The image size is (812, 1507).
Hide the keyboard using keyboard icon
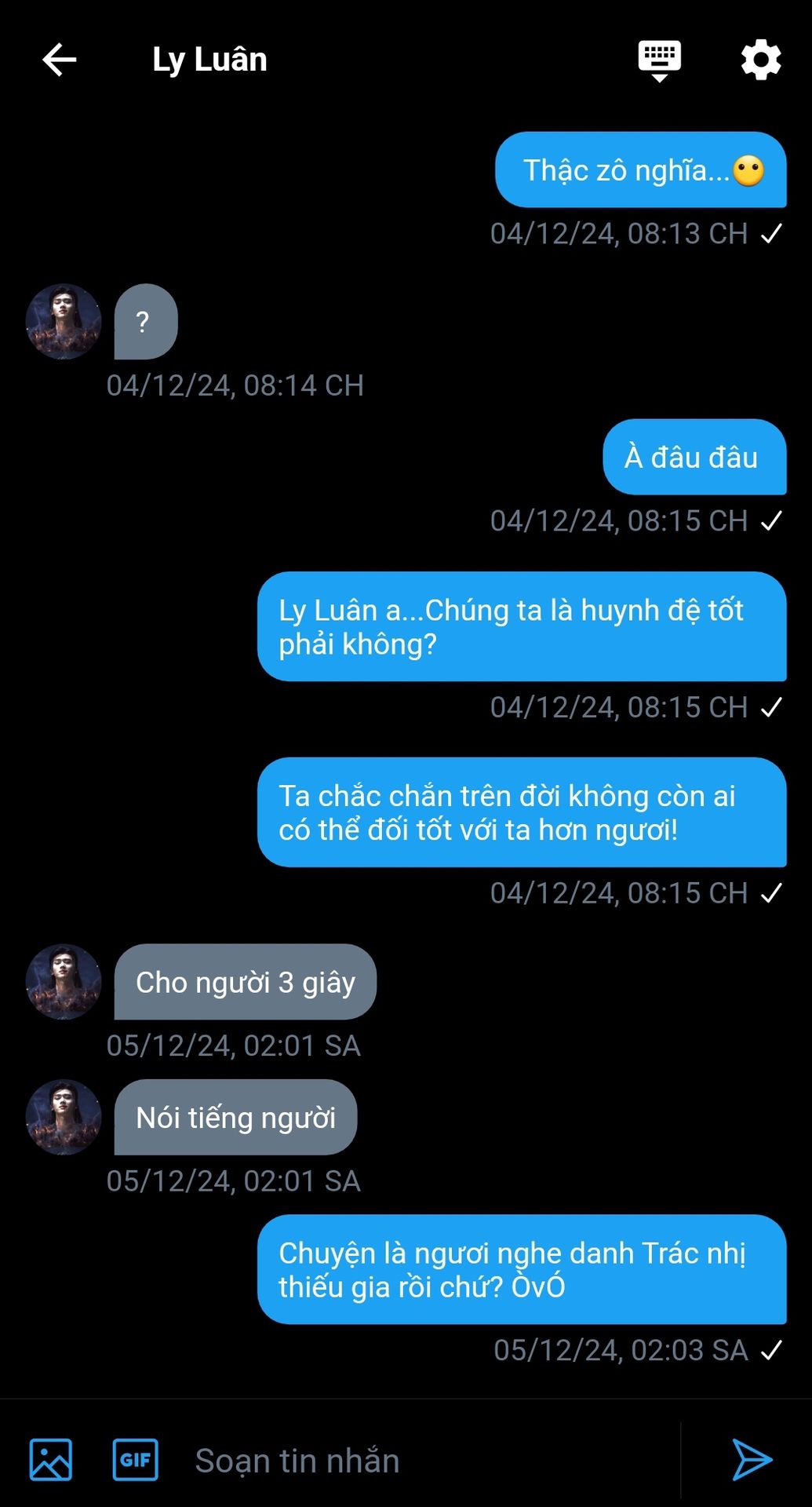[659, 60]
